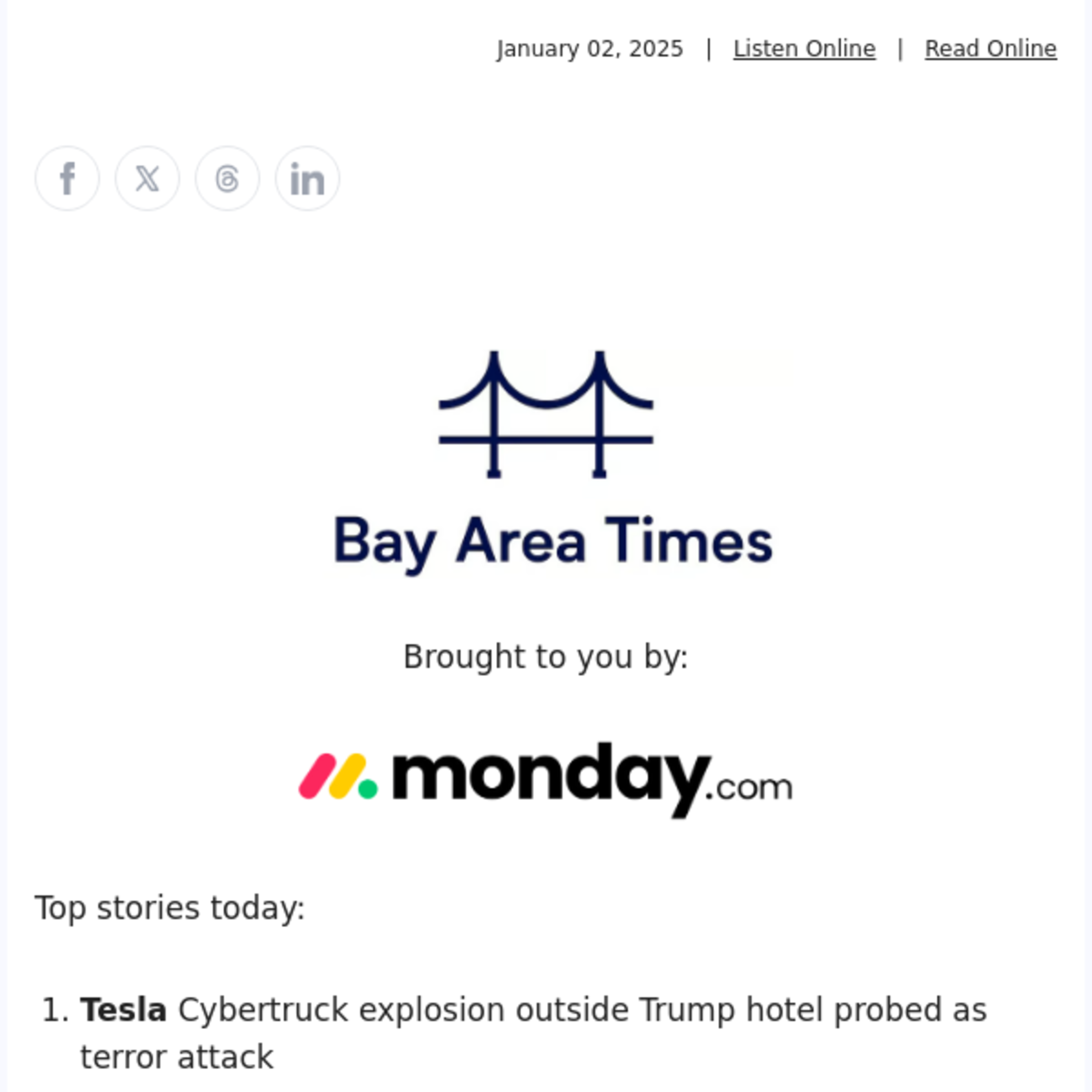Open the Read Online link
Image resolution: width=1092 pixels, height=1092 pixels.
[x=990, y=49]
